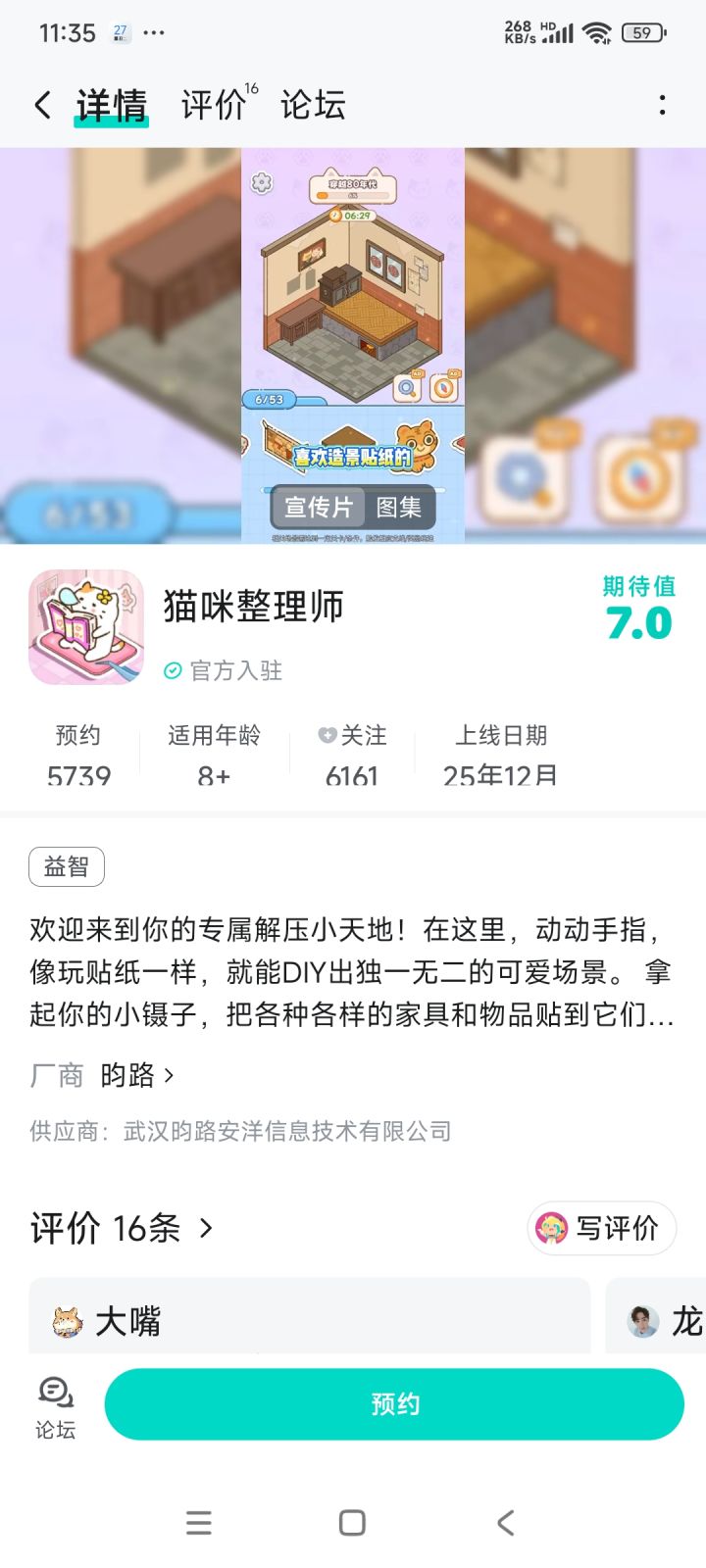
Task: Tap the magnifier zoom icon inside the game preview
Action: (406, 388)
